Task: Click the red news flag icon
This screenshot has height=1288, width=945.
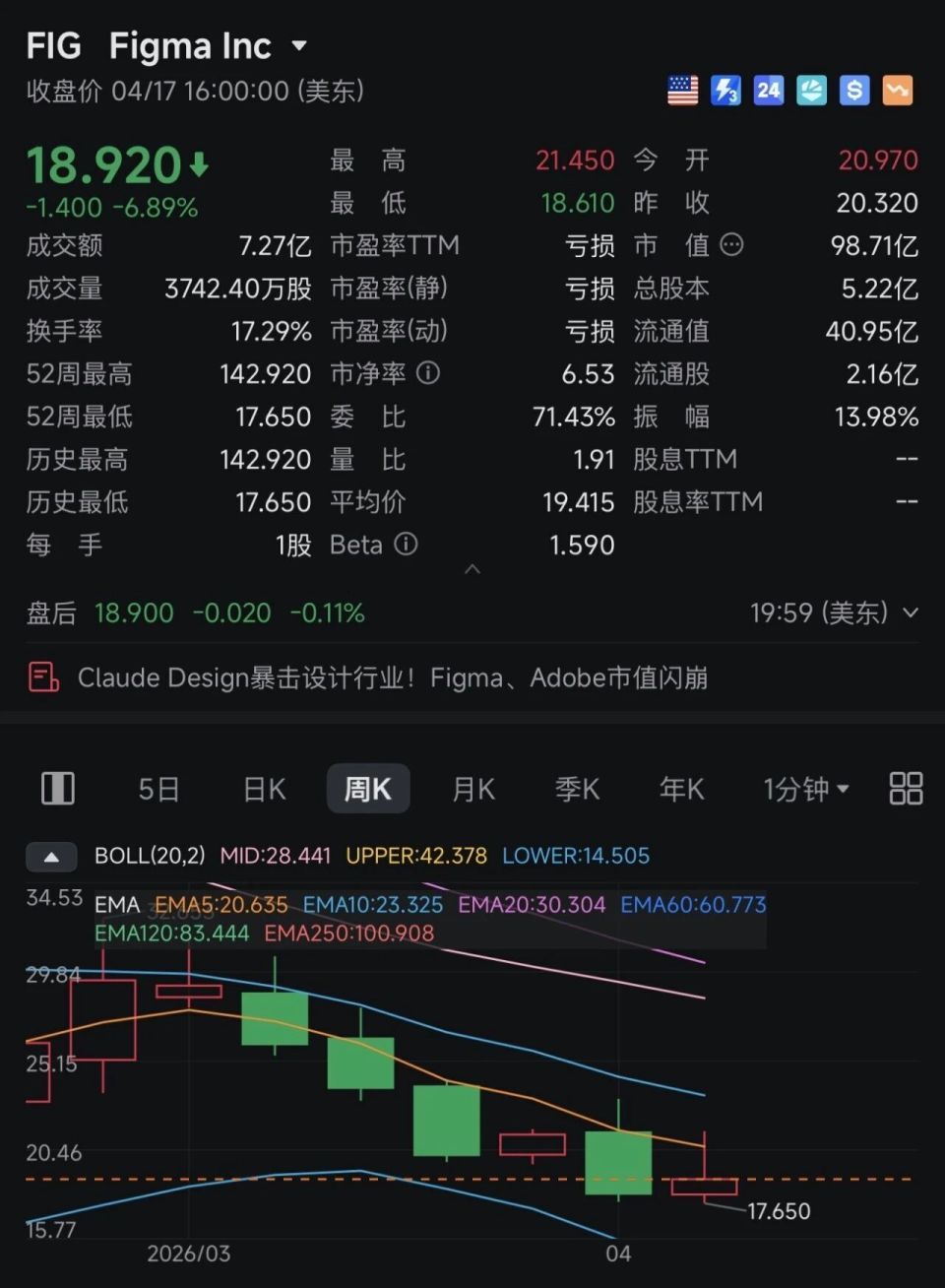Action: [41, 677]
